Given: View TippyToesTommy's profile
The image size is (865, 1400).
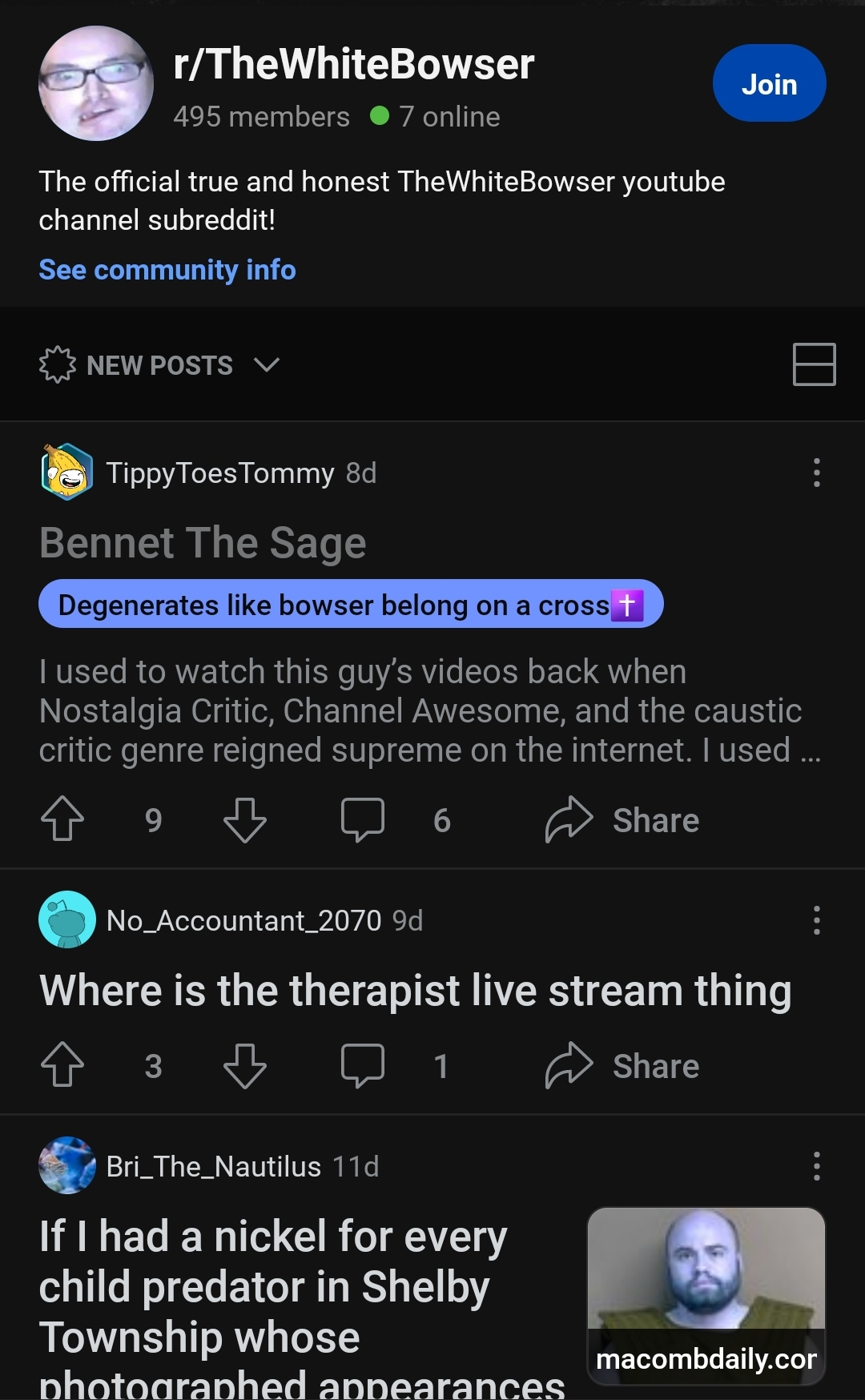Looking at the screenshot, I should (219, 473).
